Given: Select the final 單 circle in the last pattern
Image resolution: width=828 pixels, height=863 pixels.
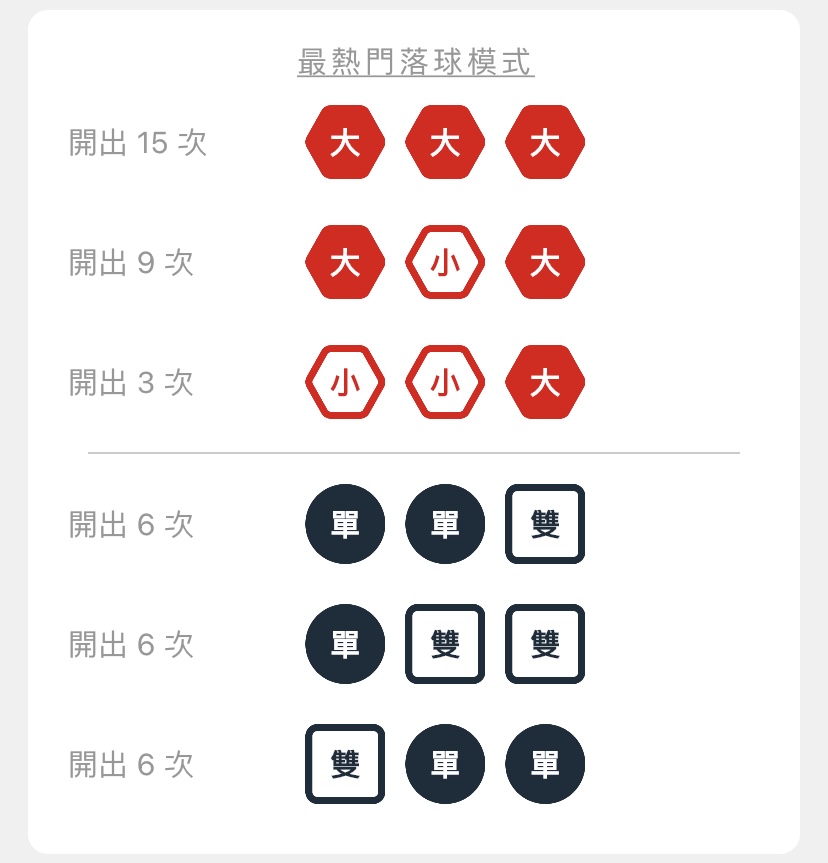Looking at the screenshot, I should coord(544,763).
